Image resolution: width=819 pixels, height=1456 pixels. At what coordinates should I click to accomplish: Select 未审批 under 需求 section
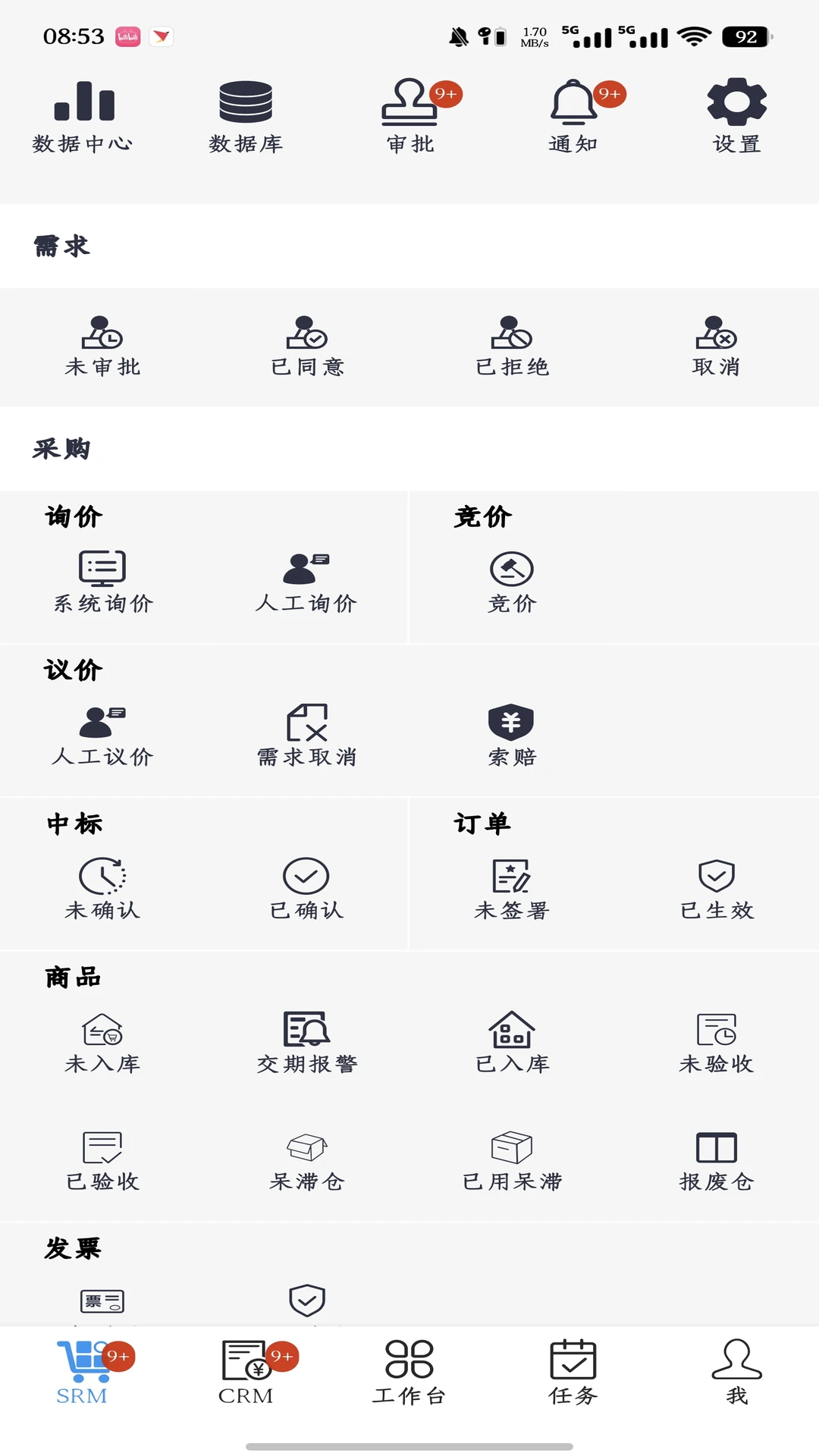(x=102, y=345)
